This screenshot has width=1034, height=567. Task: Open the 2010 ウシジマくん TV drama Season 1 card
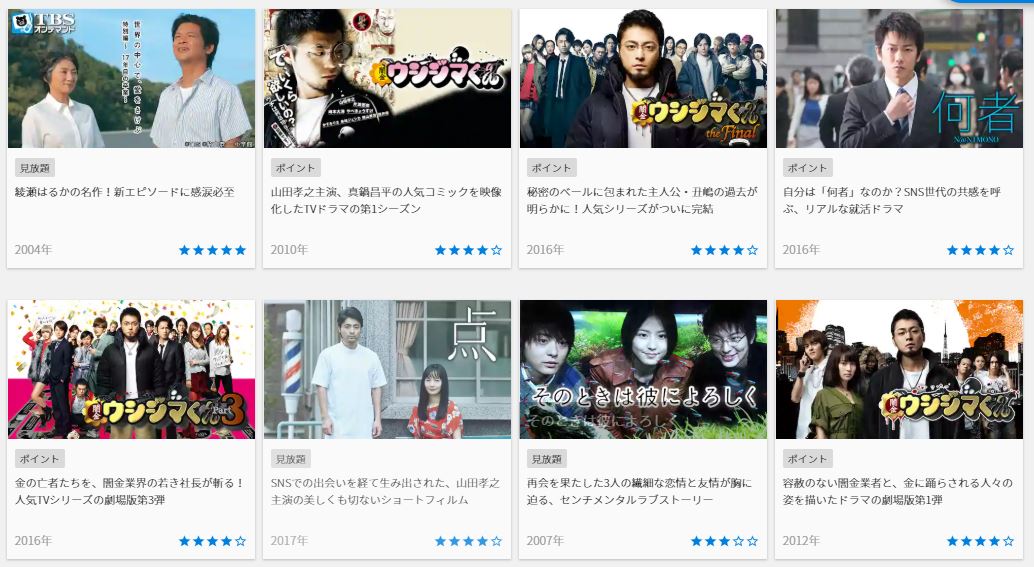click(387, 80)
